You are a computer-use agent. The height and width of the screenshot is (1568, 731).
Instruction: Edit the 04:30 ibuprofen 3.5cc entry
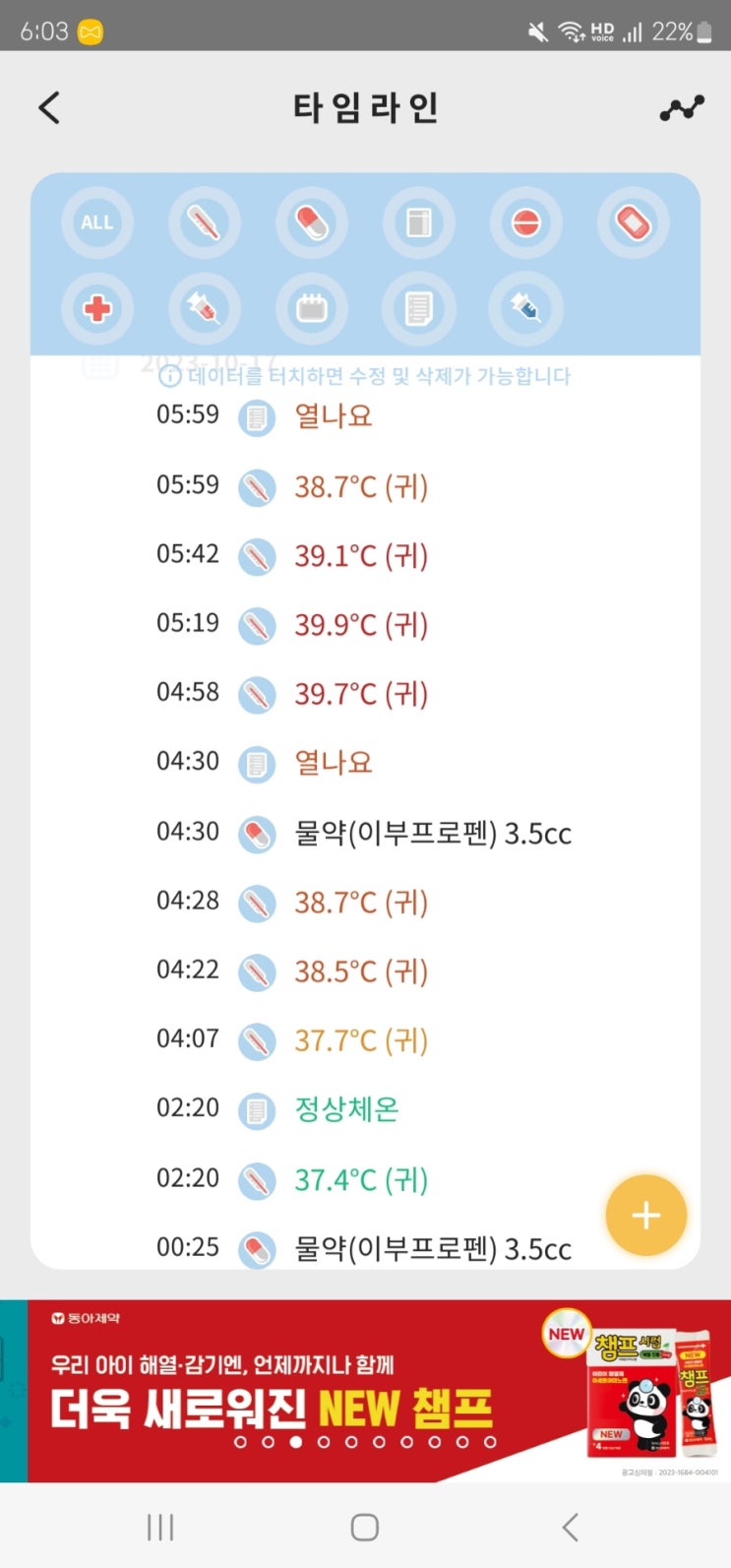(365, 833)
